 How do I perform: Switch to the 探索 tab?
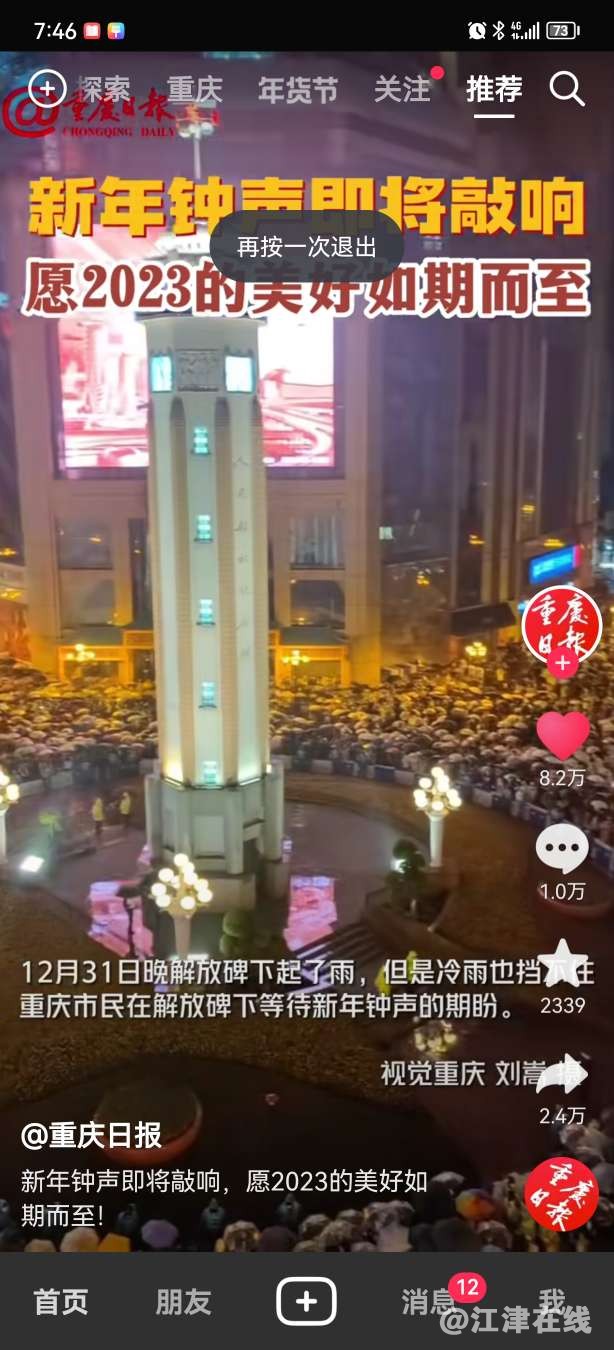coord(104,90)
